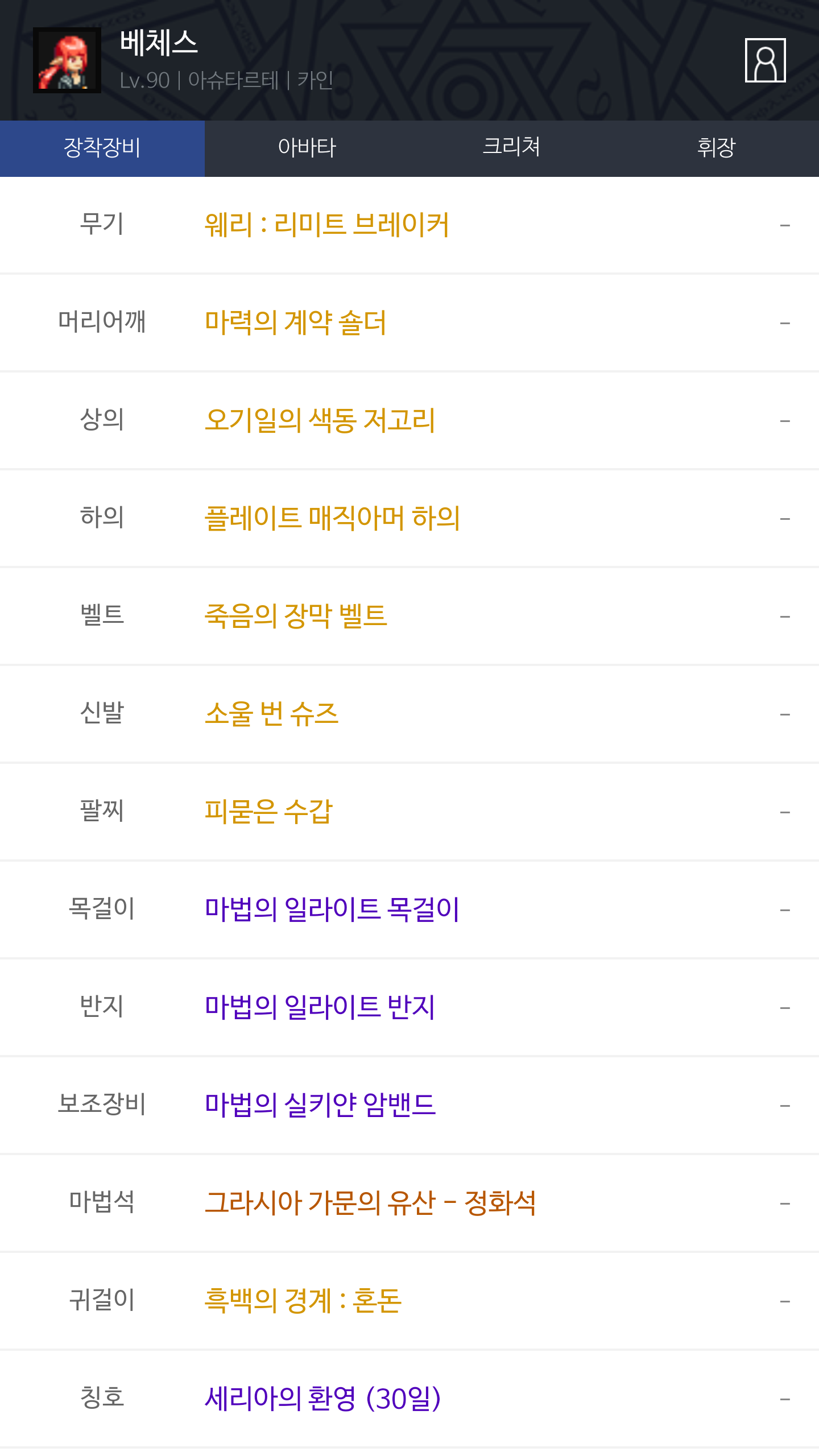This screenshot has height=1456, width=819.
Task: Switch to the 크리쳐 tab
Action: [x=511, y=148]
